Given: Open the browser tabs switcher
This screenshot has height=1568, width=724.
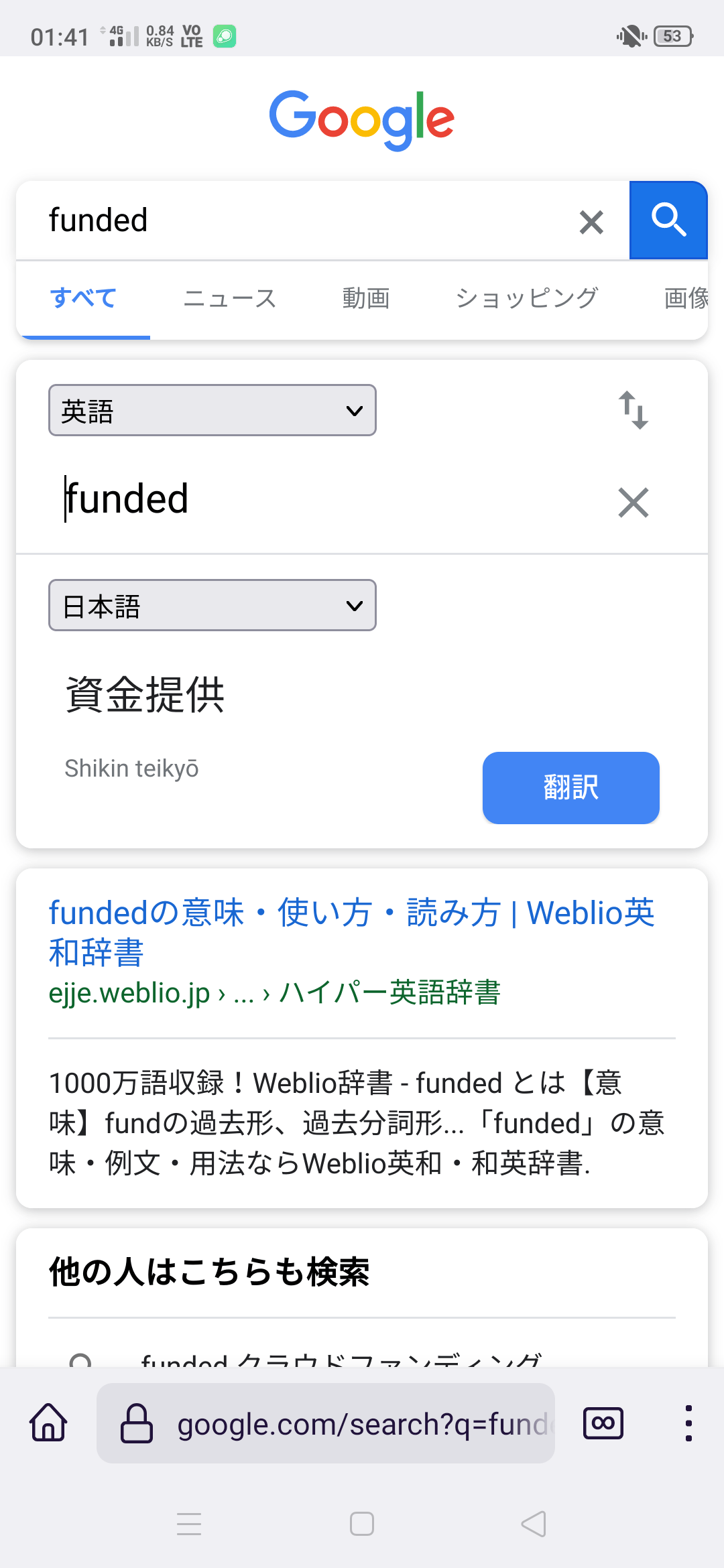Looking at the screenshot, I should (603, 1423).
